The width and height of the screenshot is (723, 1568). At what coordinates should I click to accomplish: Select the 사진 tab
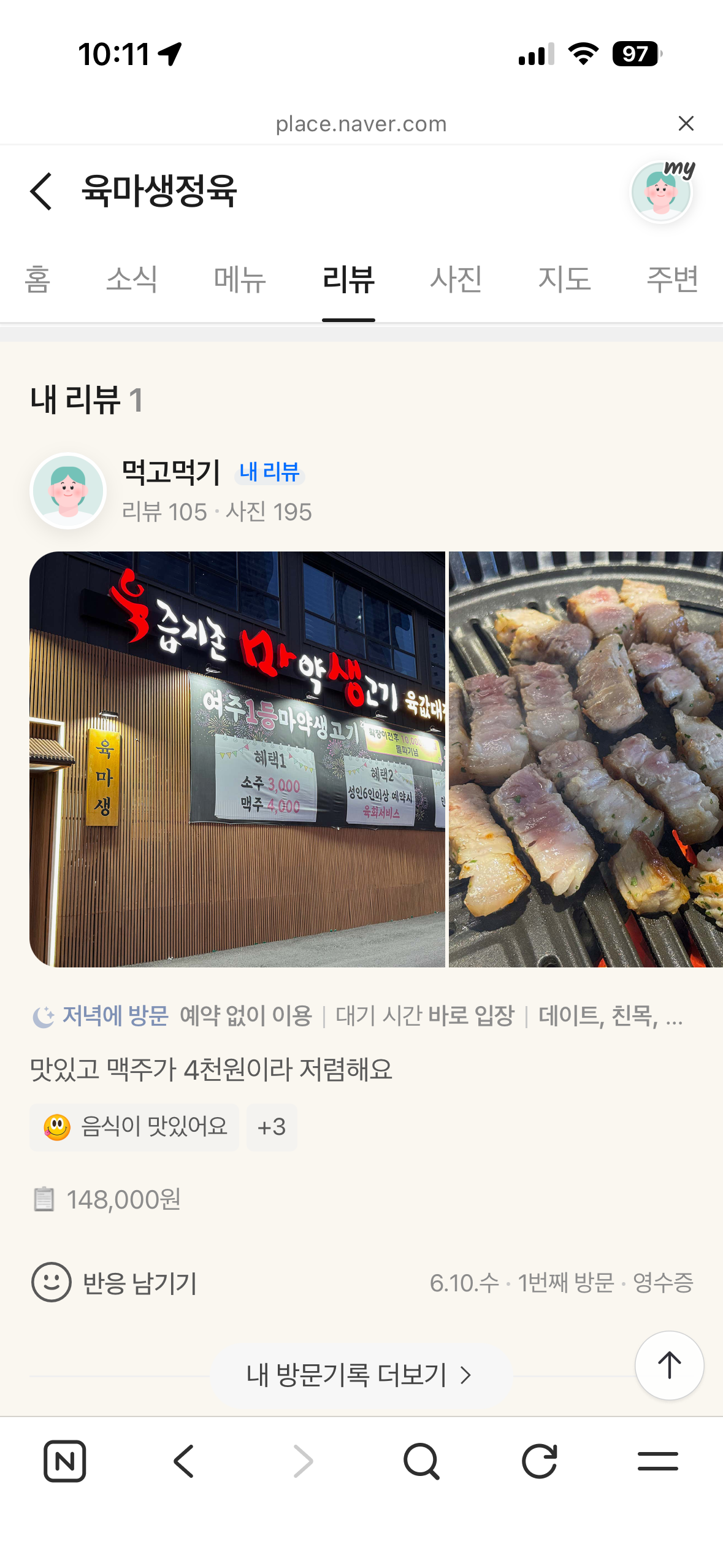[456, 279]
